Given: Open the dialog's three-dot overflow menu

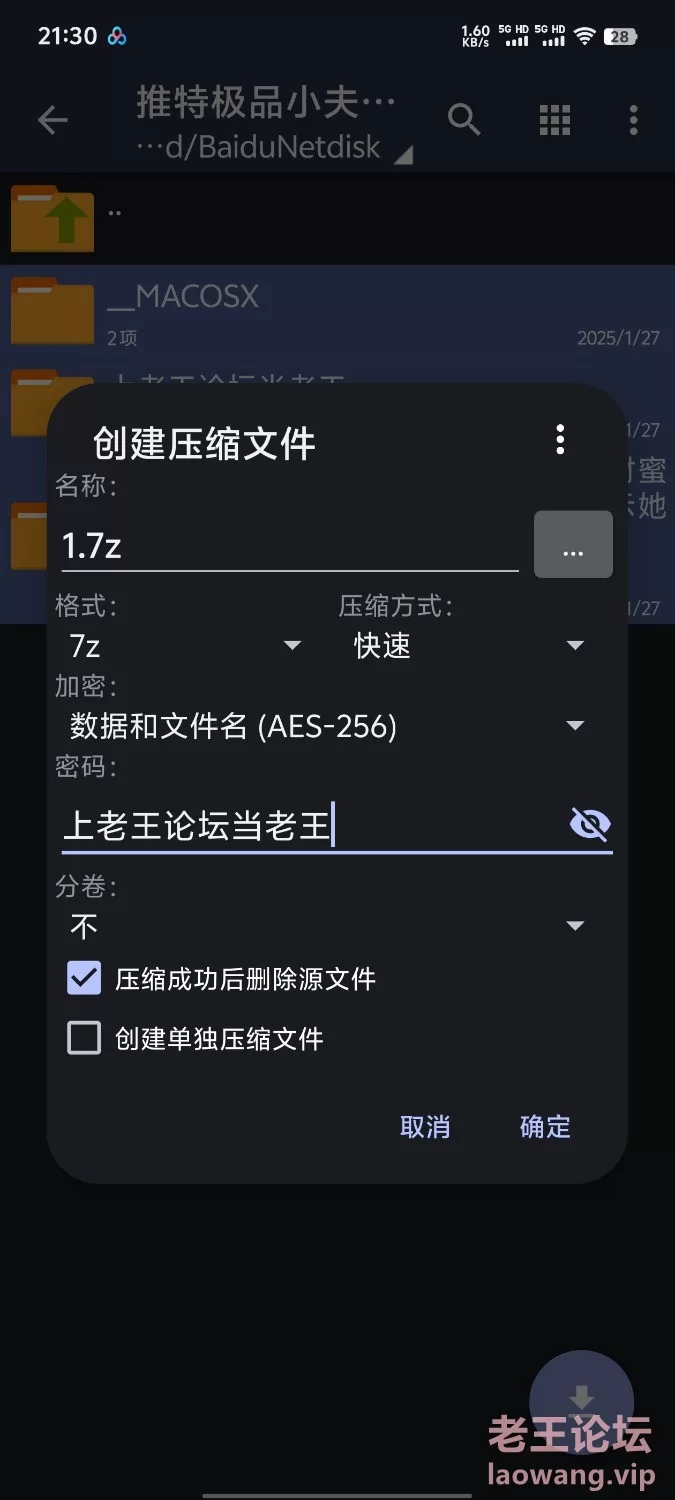Looking at the screenshot, I should tap(560, 439).
